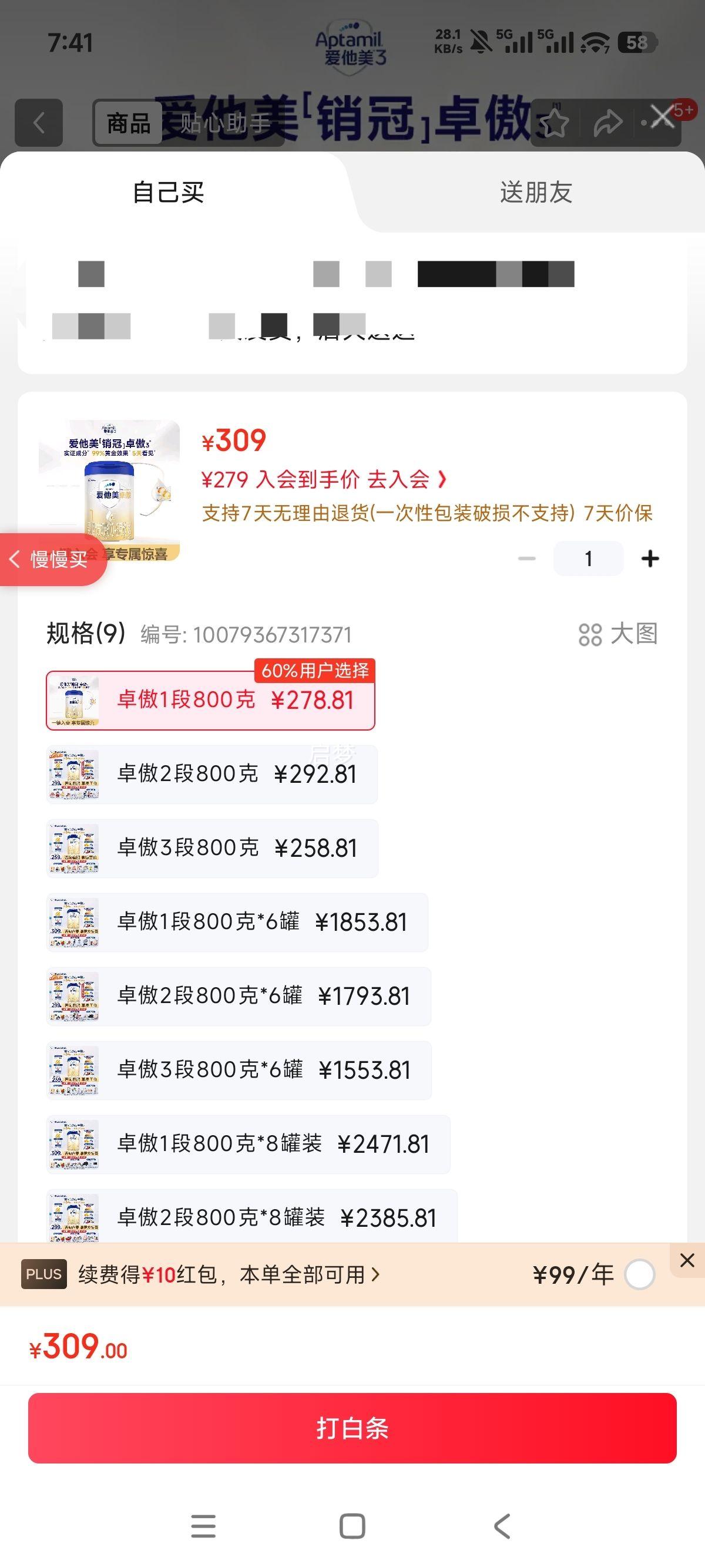Select the 自己买 tab
Screen dimensions: 705x1568
[167, 193]
